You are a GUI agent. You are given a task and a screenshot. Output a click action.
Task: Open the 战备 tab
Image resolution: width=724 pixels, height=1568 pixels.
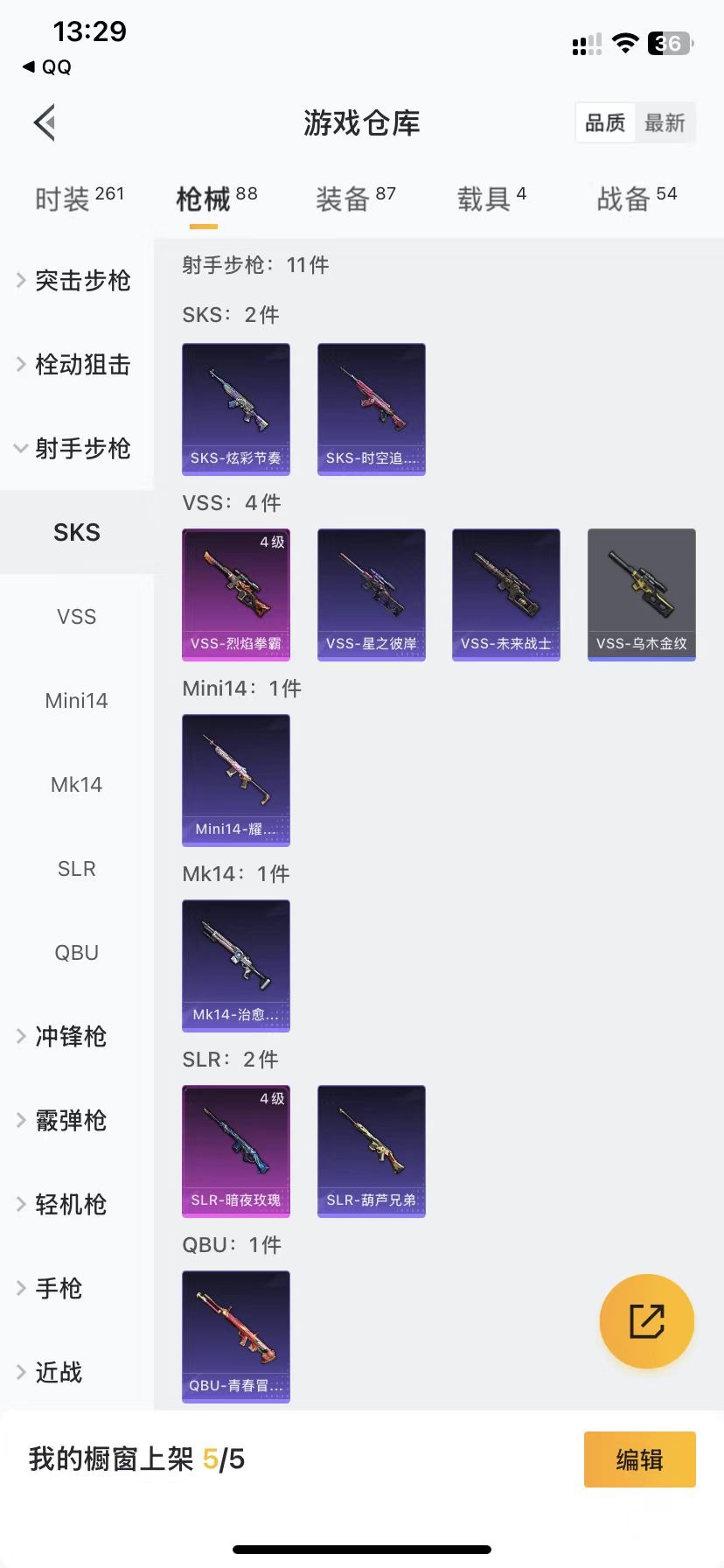click(636, 199)
